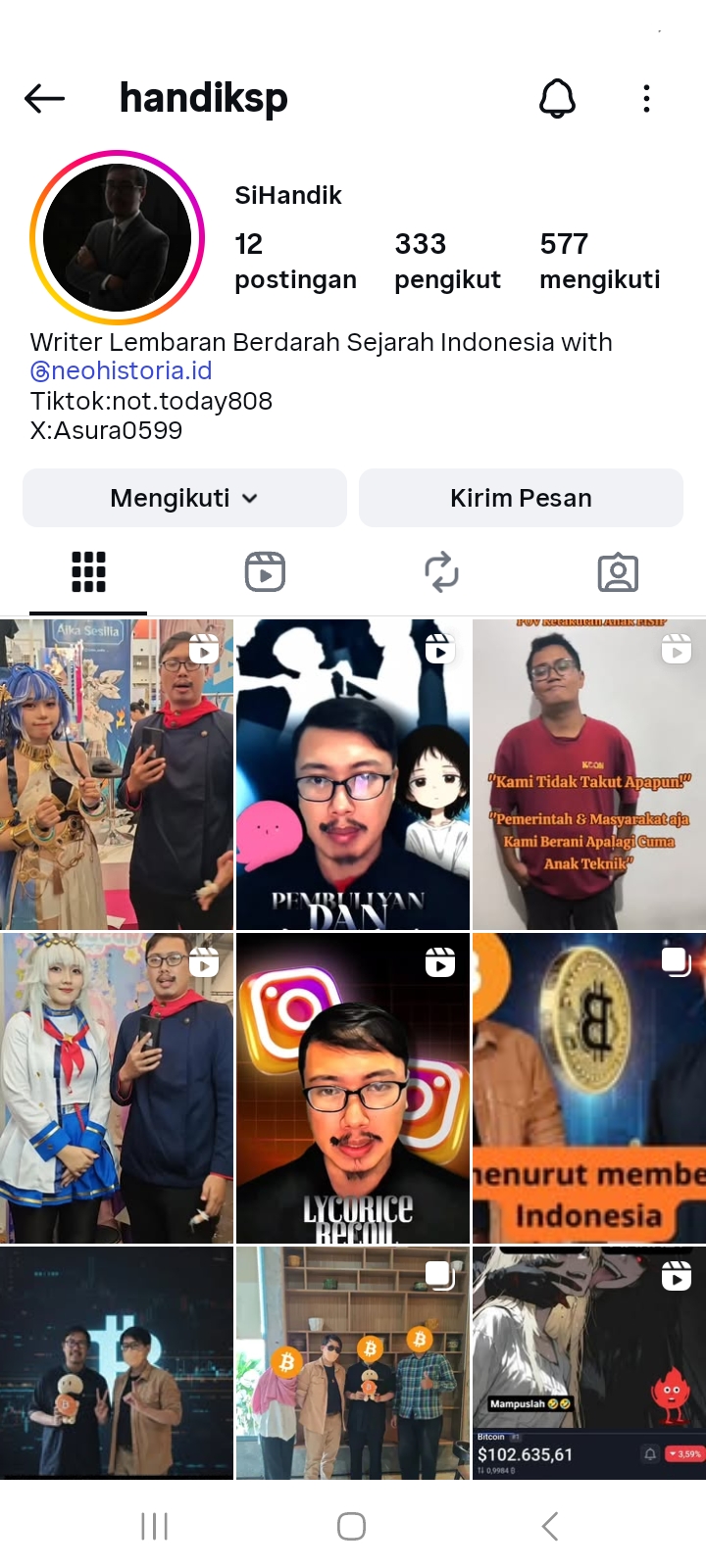Switch to the reposts tab
706x1568 pixels.
tap(441, 572)
